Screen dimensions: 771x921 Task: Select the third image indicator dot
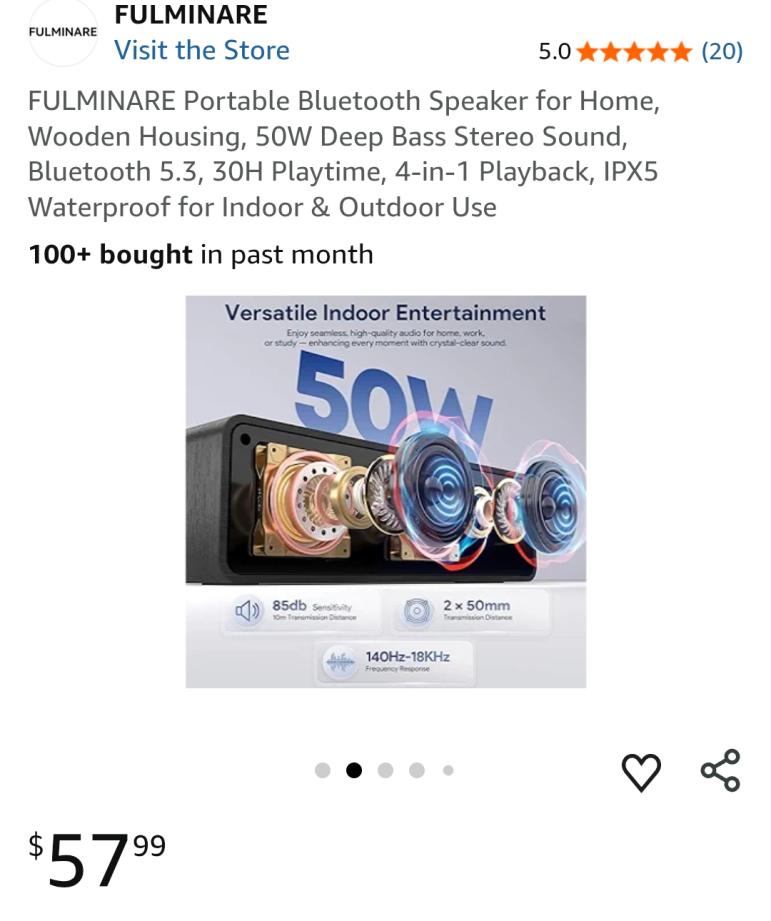[385, 770]
